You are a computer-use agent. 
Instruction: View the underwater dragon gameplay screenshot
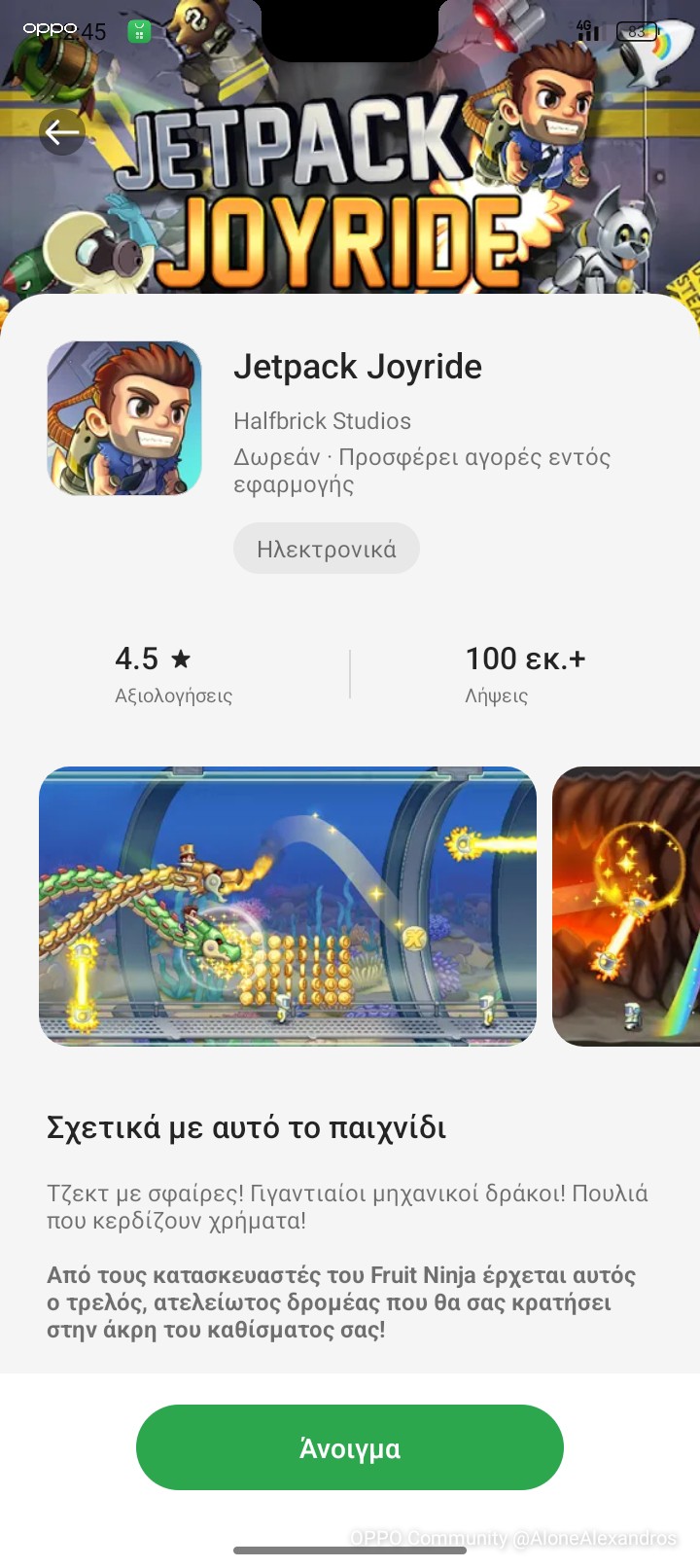(x=288, y=907)
